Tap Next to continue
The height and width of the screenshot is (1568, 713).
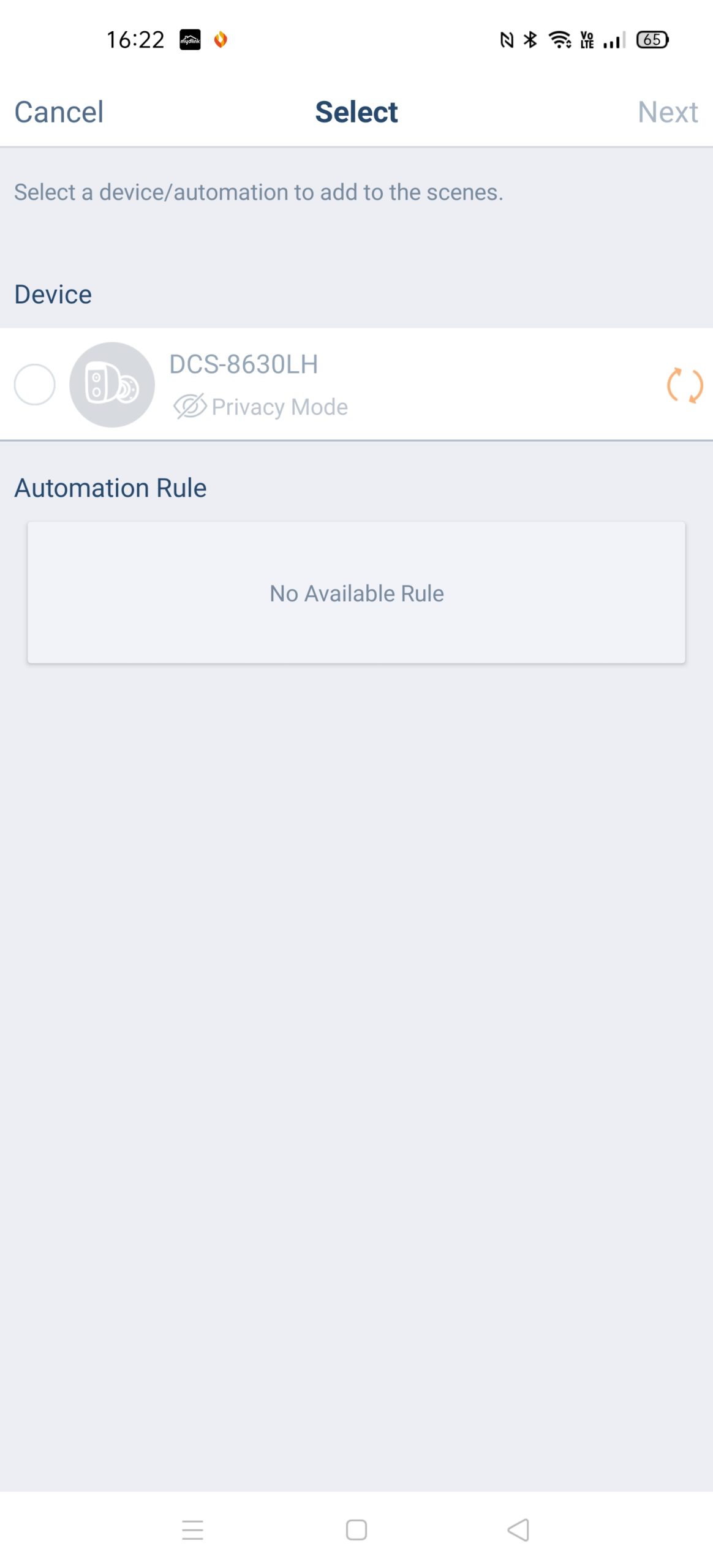tap(668, 112)
